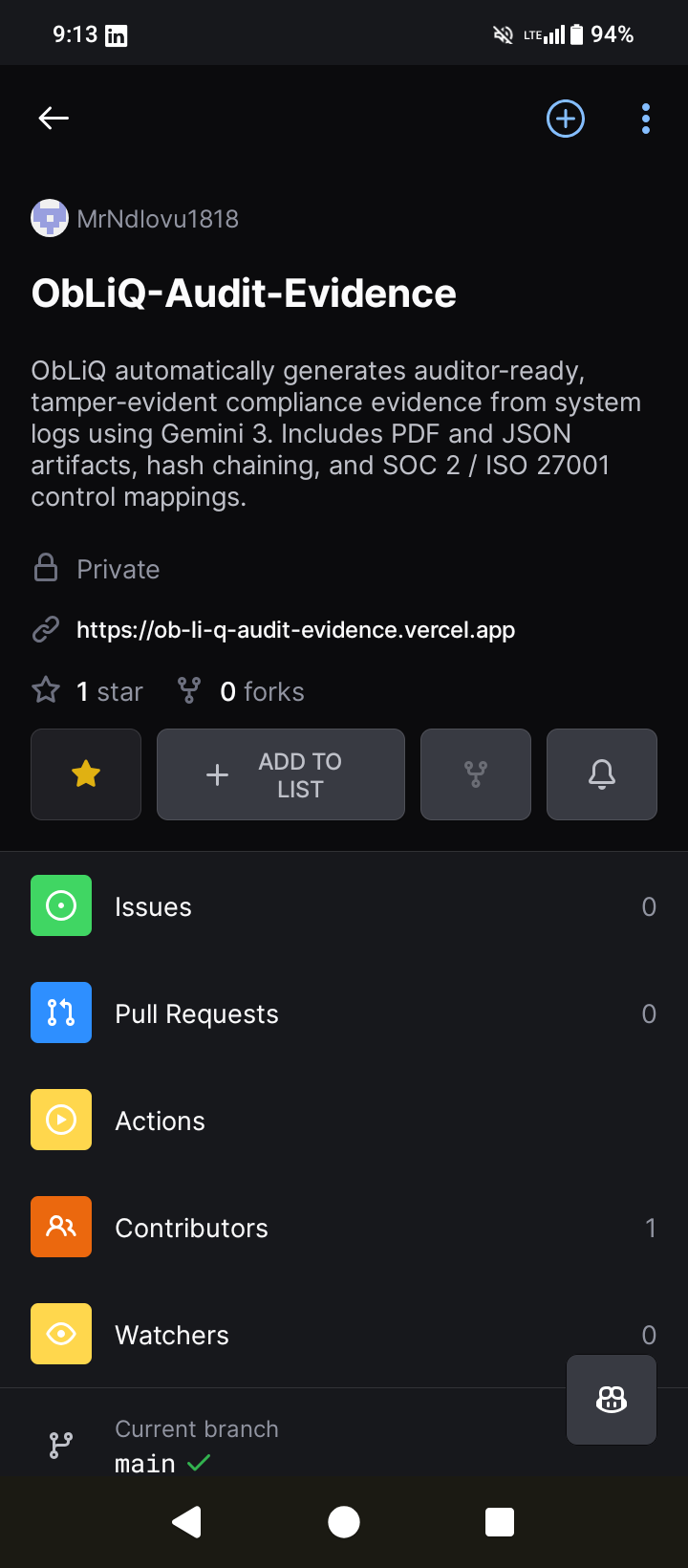Fork this repository
Viewport: 688px width, 1568px height.
pos(476,774)
